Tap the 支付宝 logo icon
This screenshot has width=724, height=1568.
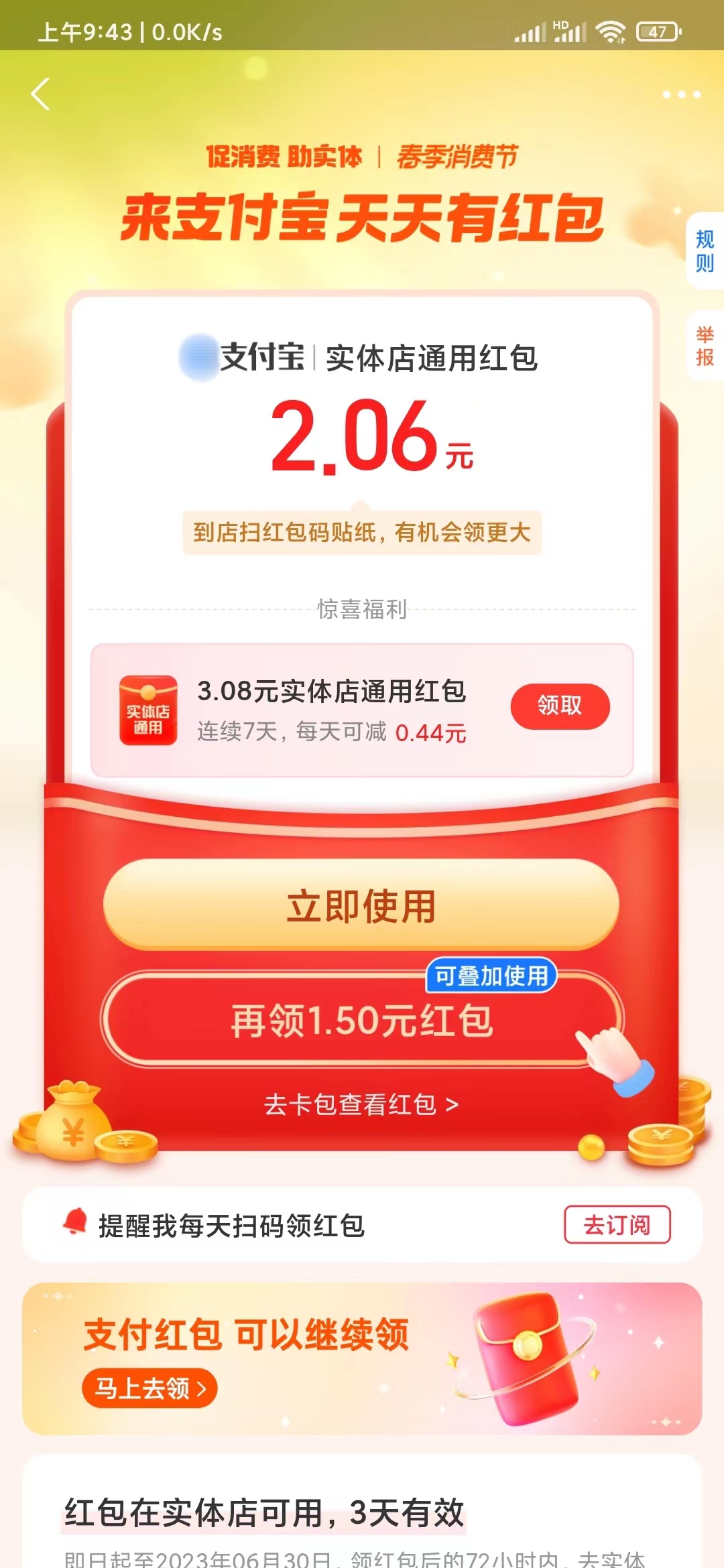coord(197,358)
